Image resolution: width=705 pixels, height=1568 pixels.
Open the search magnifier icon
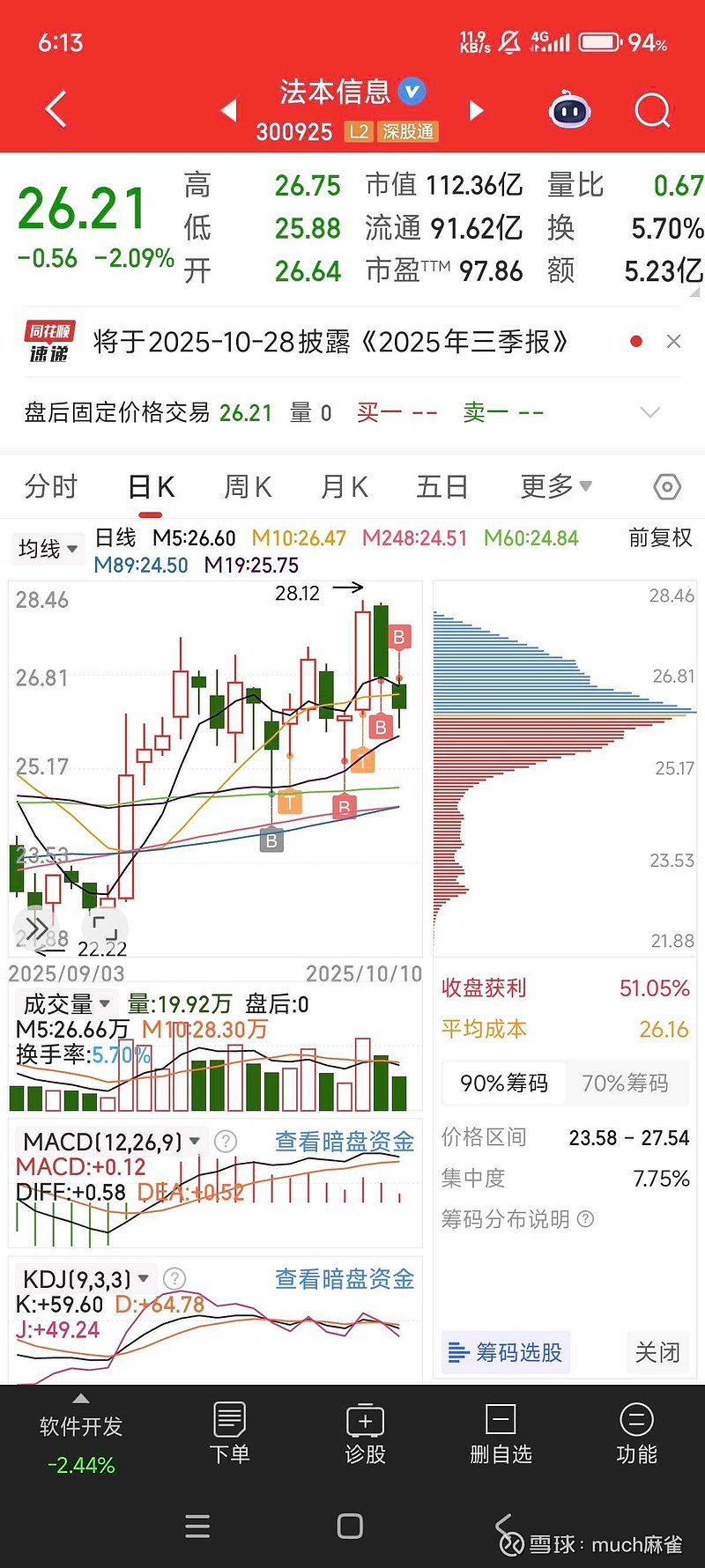tap(652, 111)
